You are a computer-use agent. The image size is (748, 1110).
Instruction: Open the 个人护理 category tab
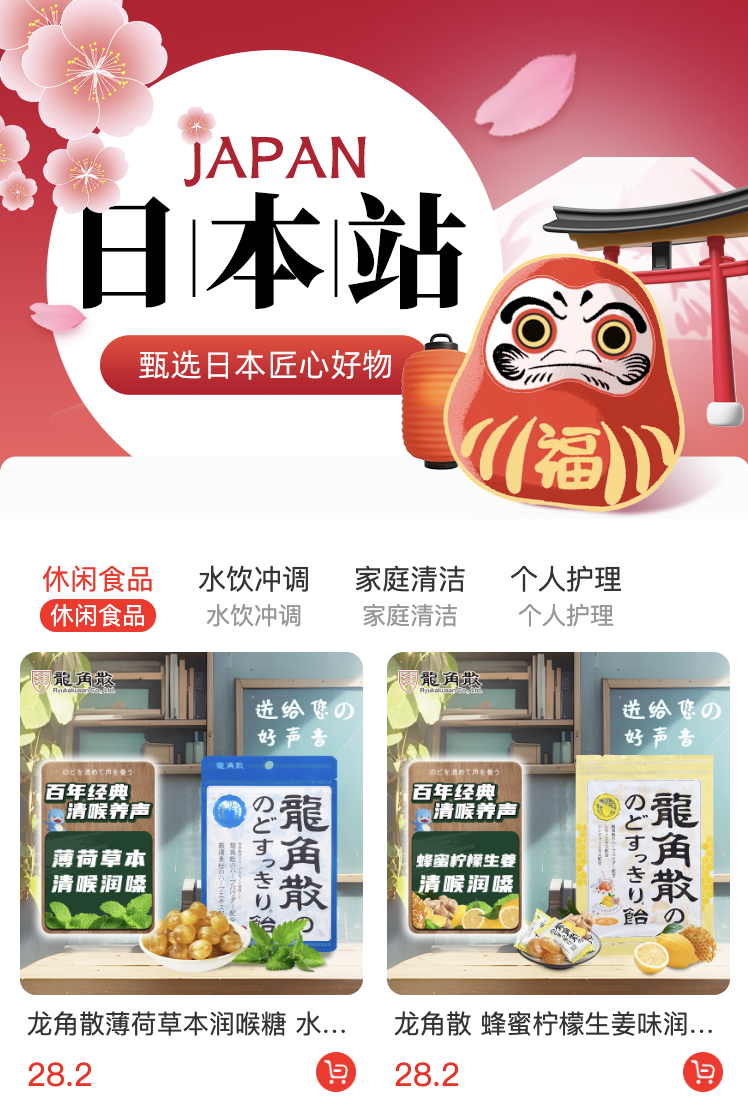[x=566, y=596]
